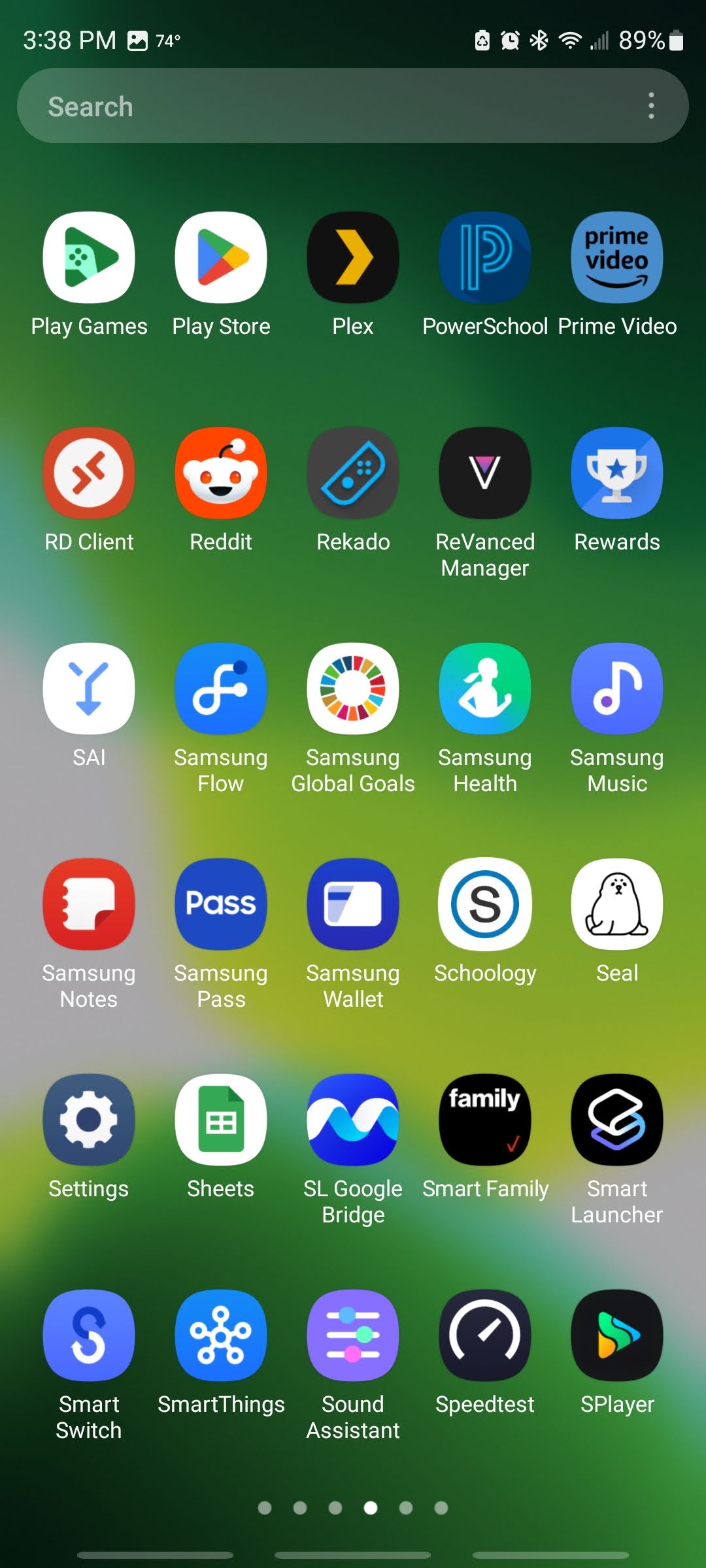The height and width of the screenshot is (1568, 706).
Task: Launch Prime Video
Action: pyautogui.click(x=617, y=258)
